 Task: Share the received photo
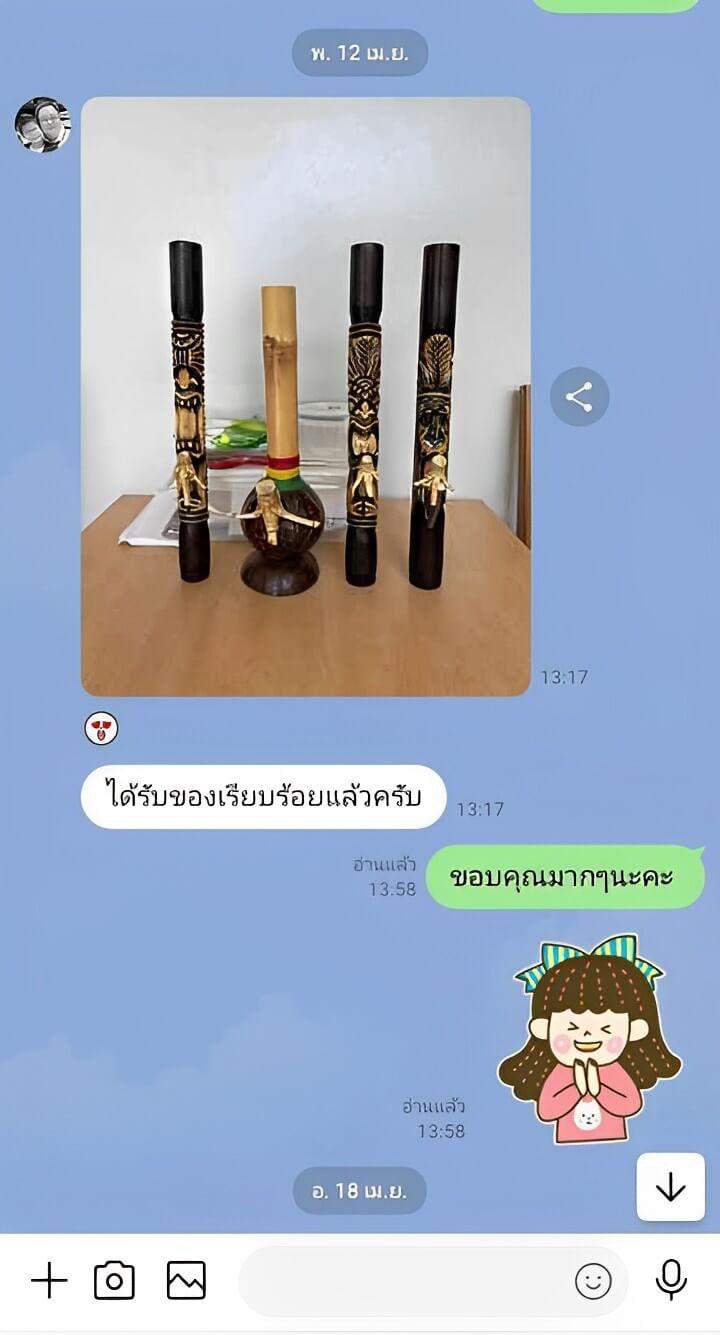click(x=579, y=397)
